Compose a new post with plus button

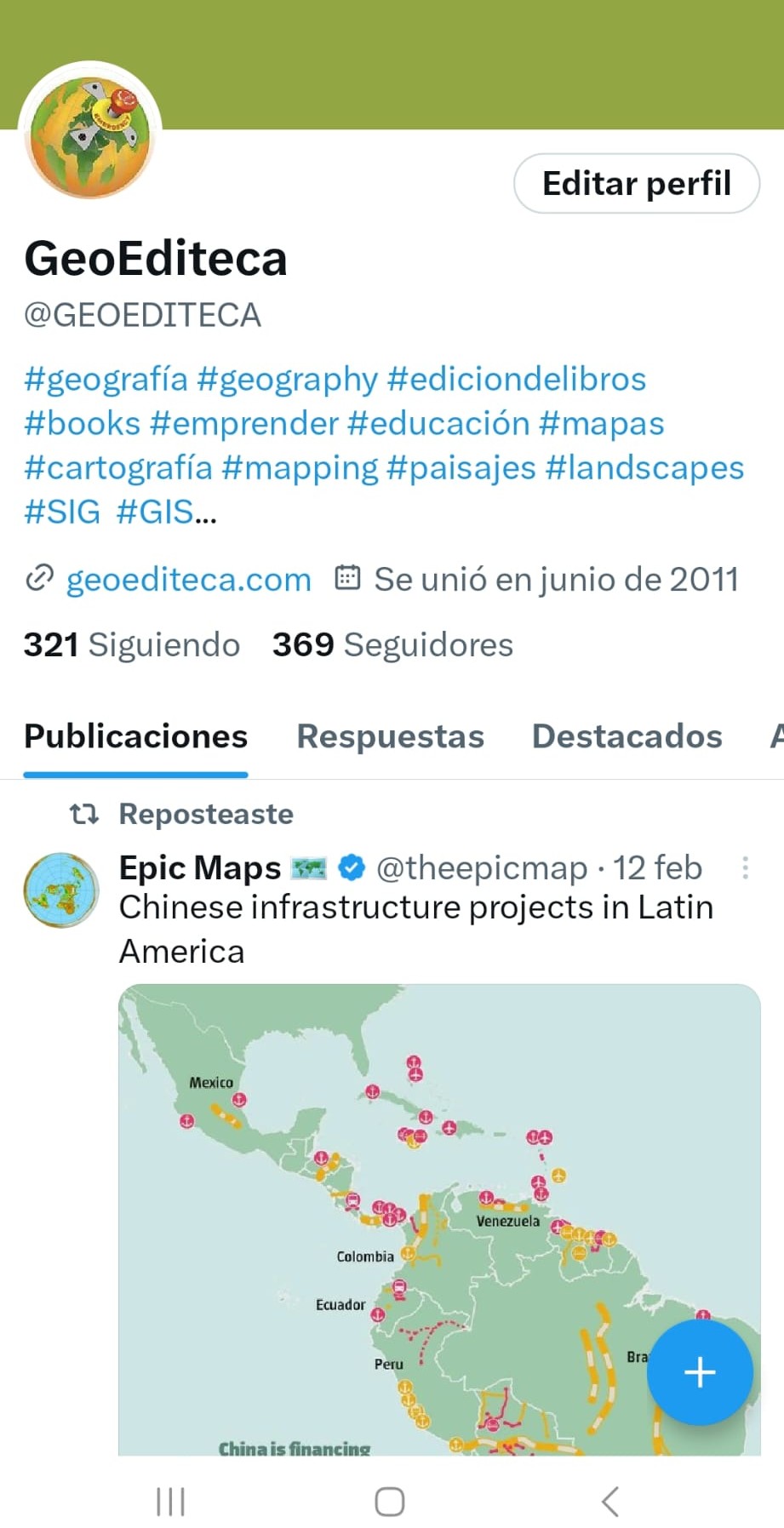click(x=700, y=1371)
